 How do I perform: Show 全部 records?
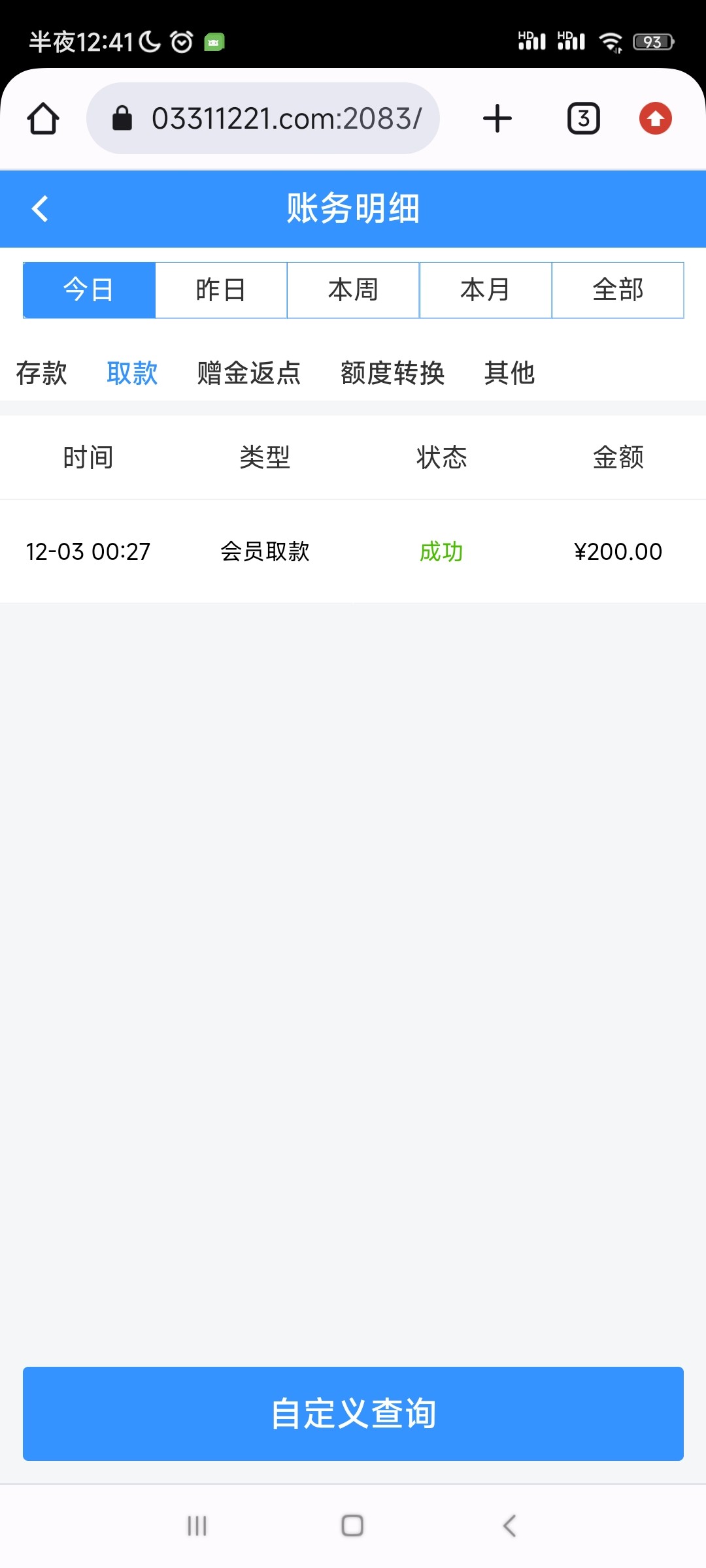coord(618,290)
